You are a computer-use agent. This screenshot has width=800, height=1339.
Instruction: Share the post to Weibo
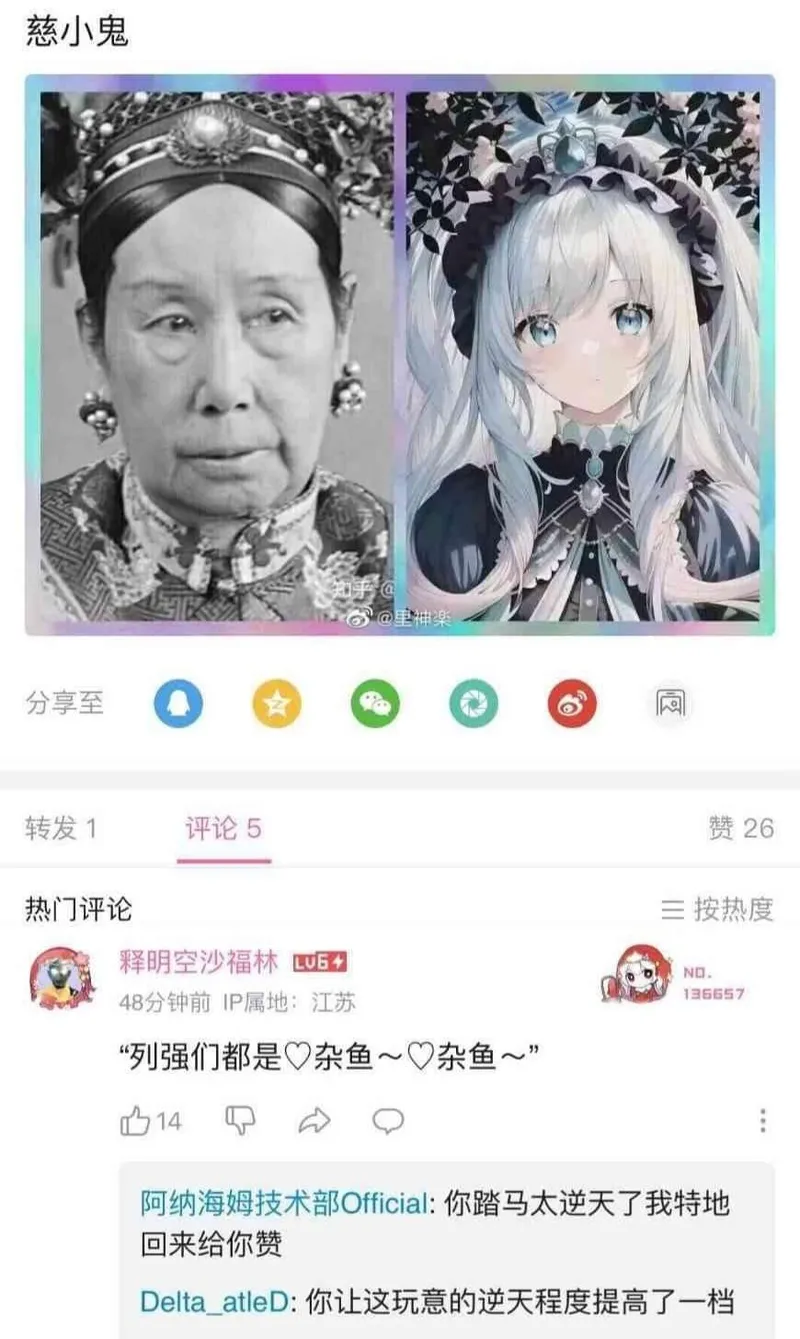[572, 703]
